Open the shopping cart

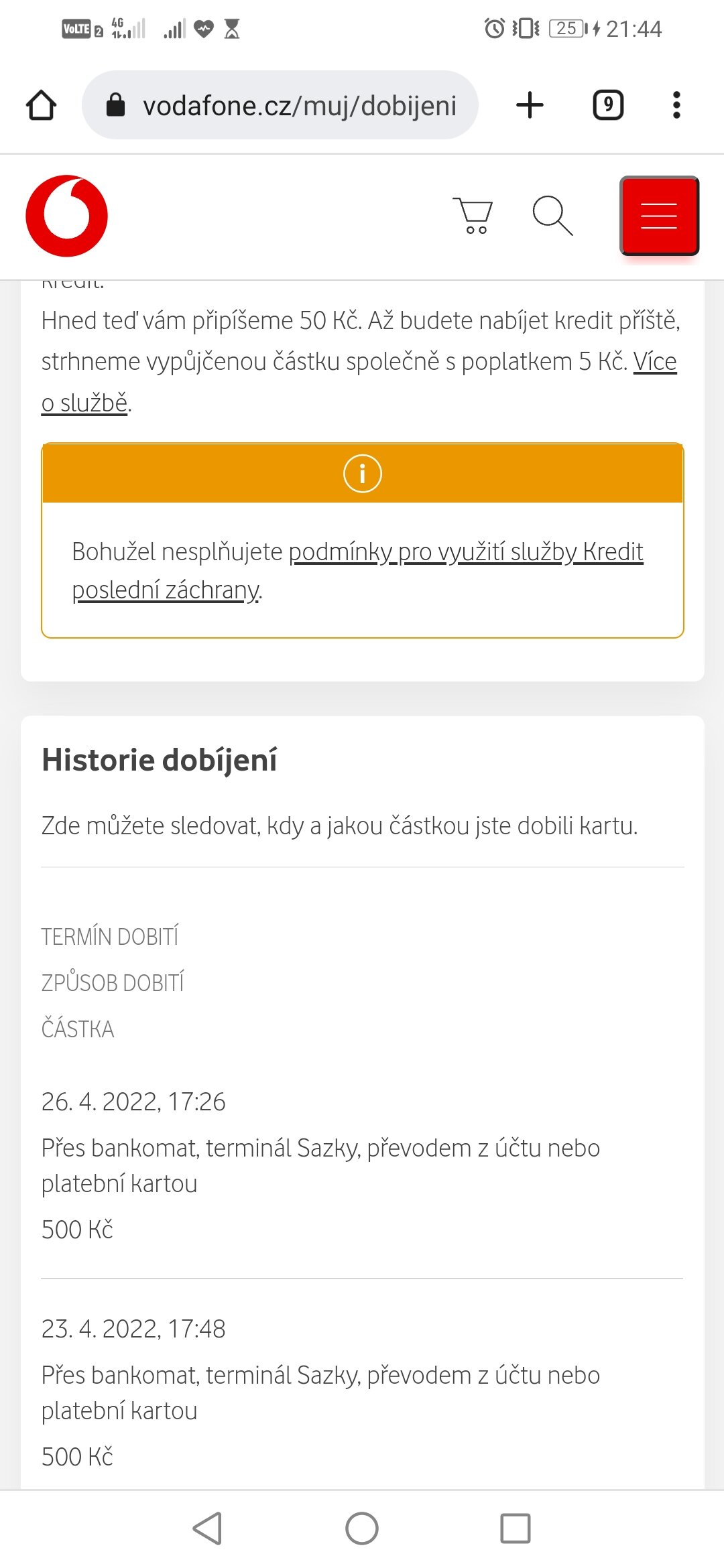[473, 216]
